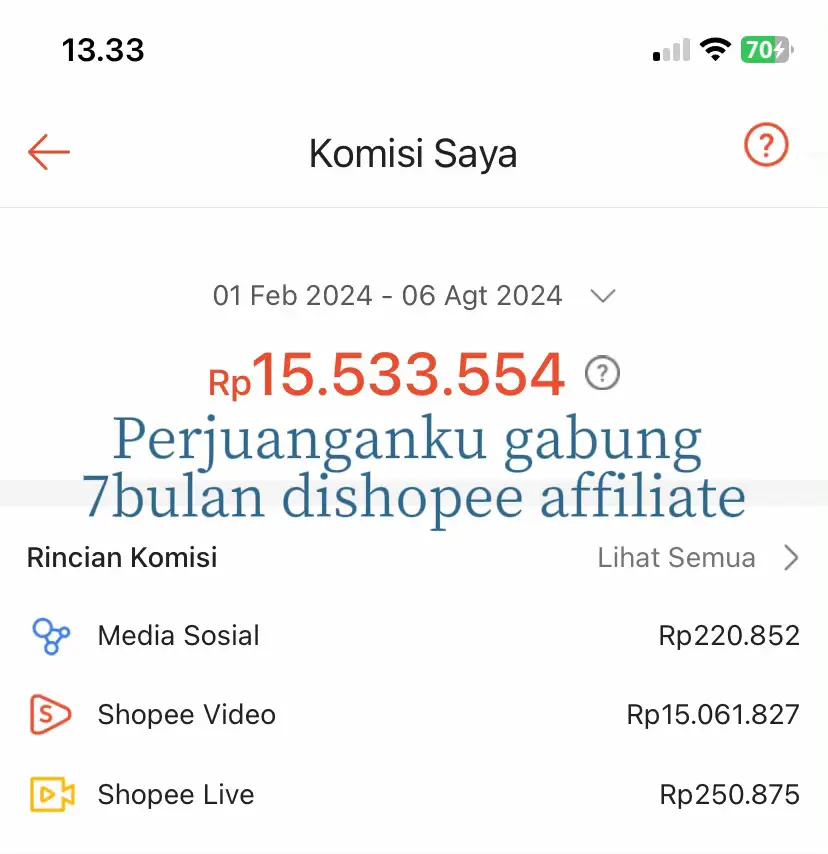Open Lihat Semua commission details

click(x=697, y=557)
